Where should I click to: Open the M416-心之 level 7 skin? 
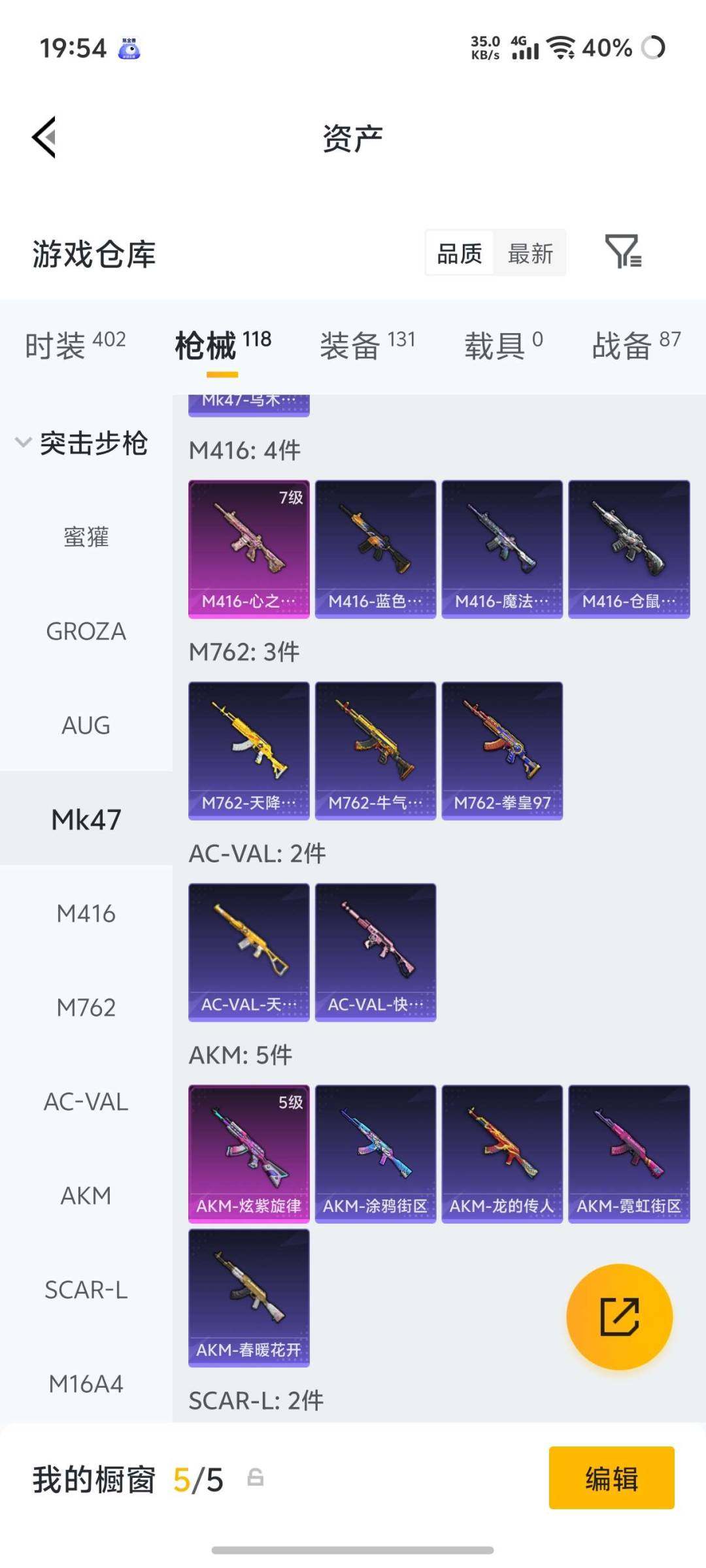click(x=248, y=549)
